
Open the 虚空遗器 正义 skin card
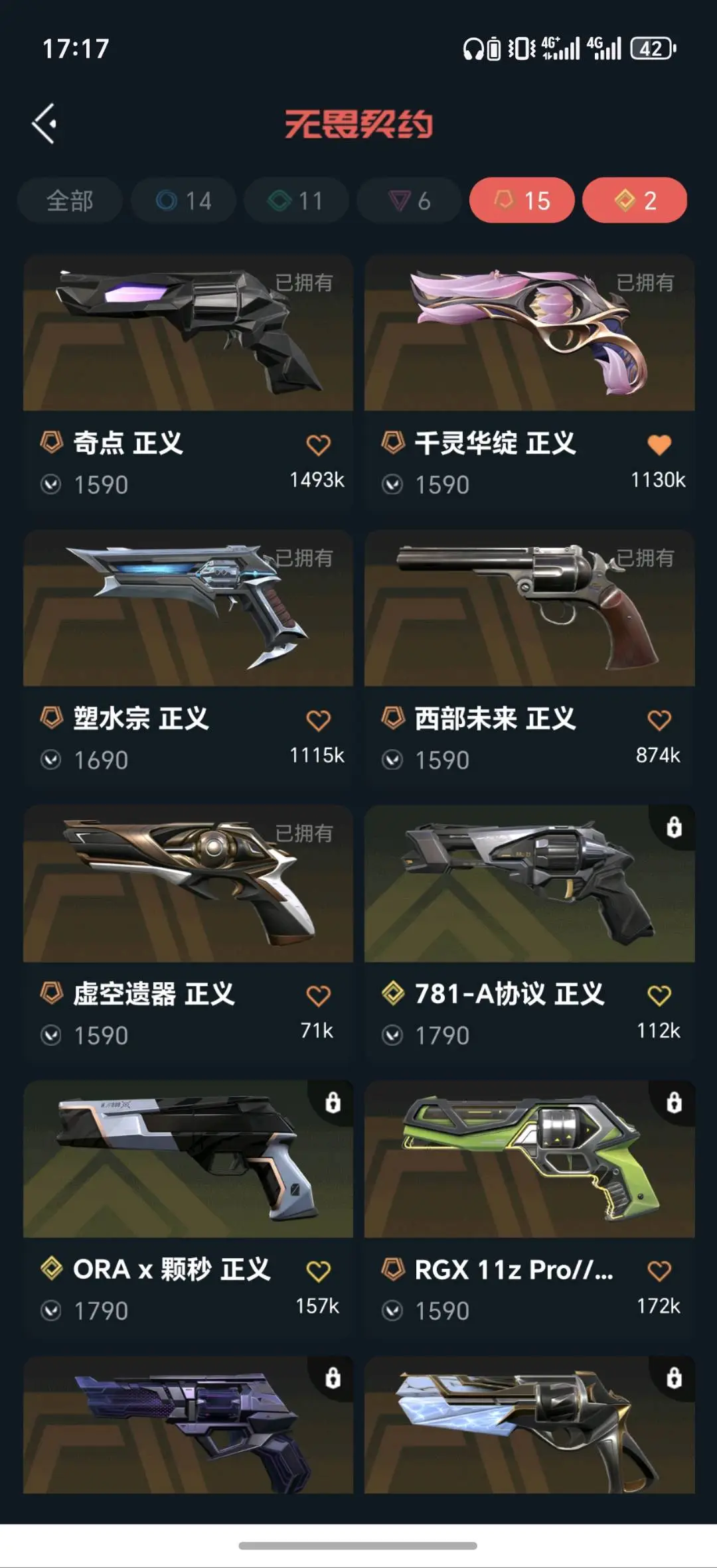(x=188, y=933)
